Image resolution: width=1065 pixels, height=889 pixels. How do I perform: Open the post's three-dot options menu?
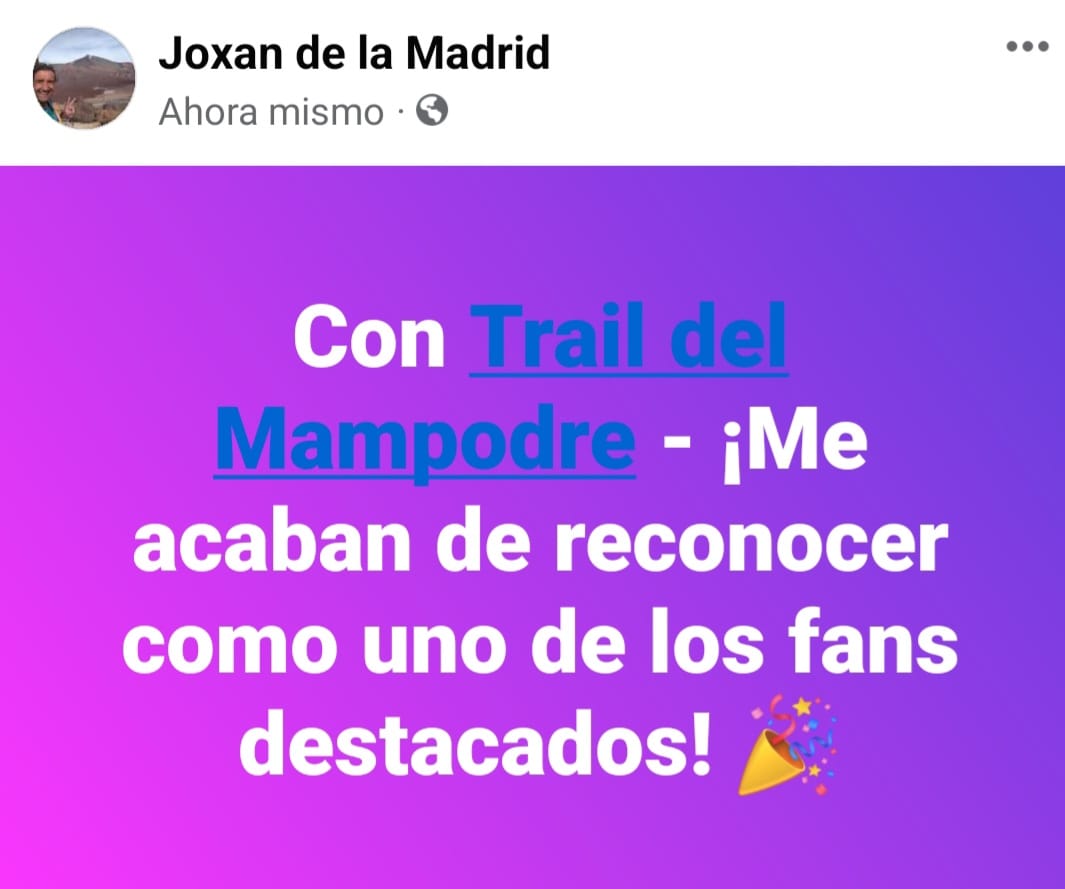point(1025,48)
